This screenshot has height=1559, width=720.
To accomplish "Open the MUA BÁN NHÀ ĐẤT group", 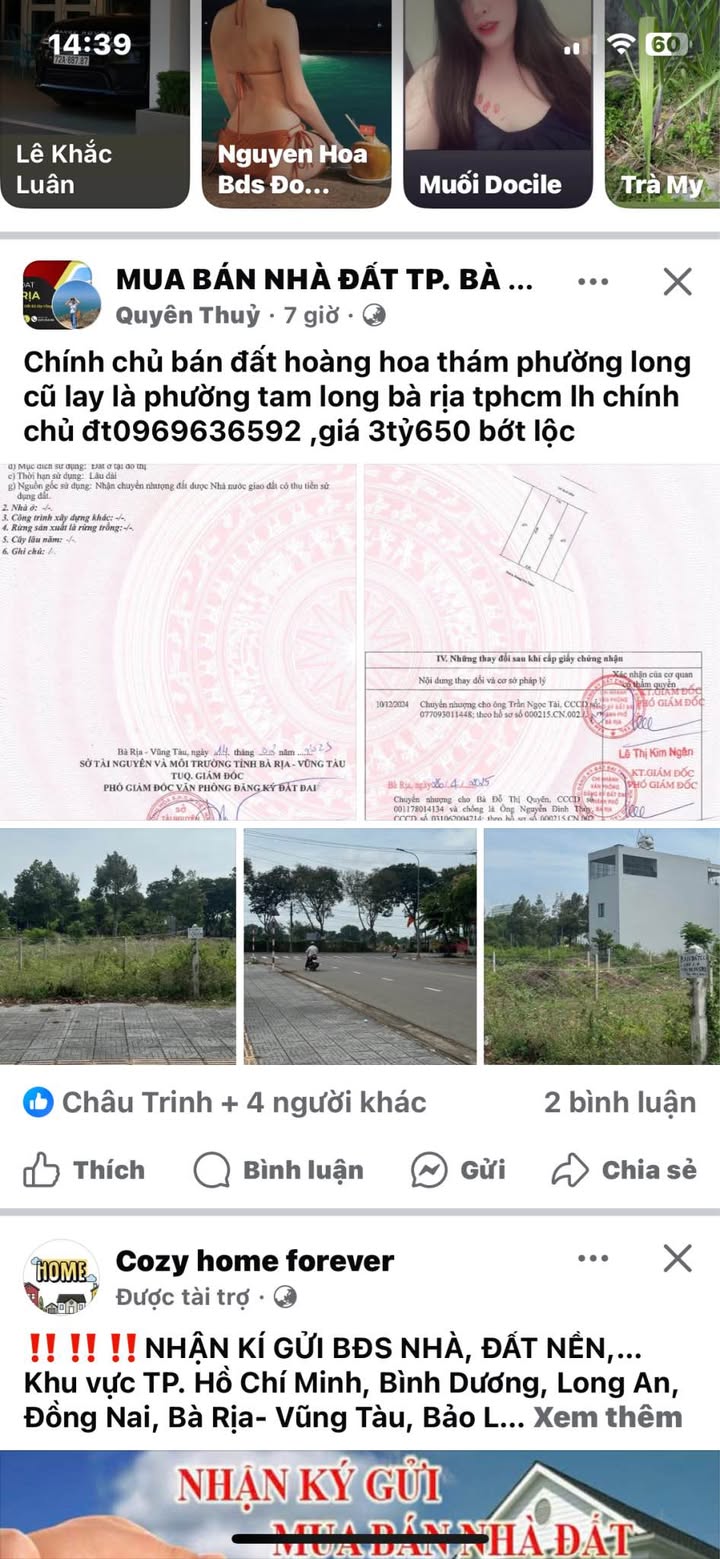I will [x=324, y=280].
